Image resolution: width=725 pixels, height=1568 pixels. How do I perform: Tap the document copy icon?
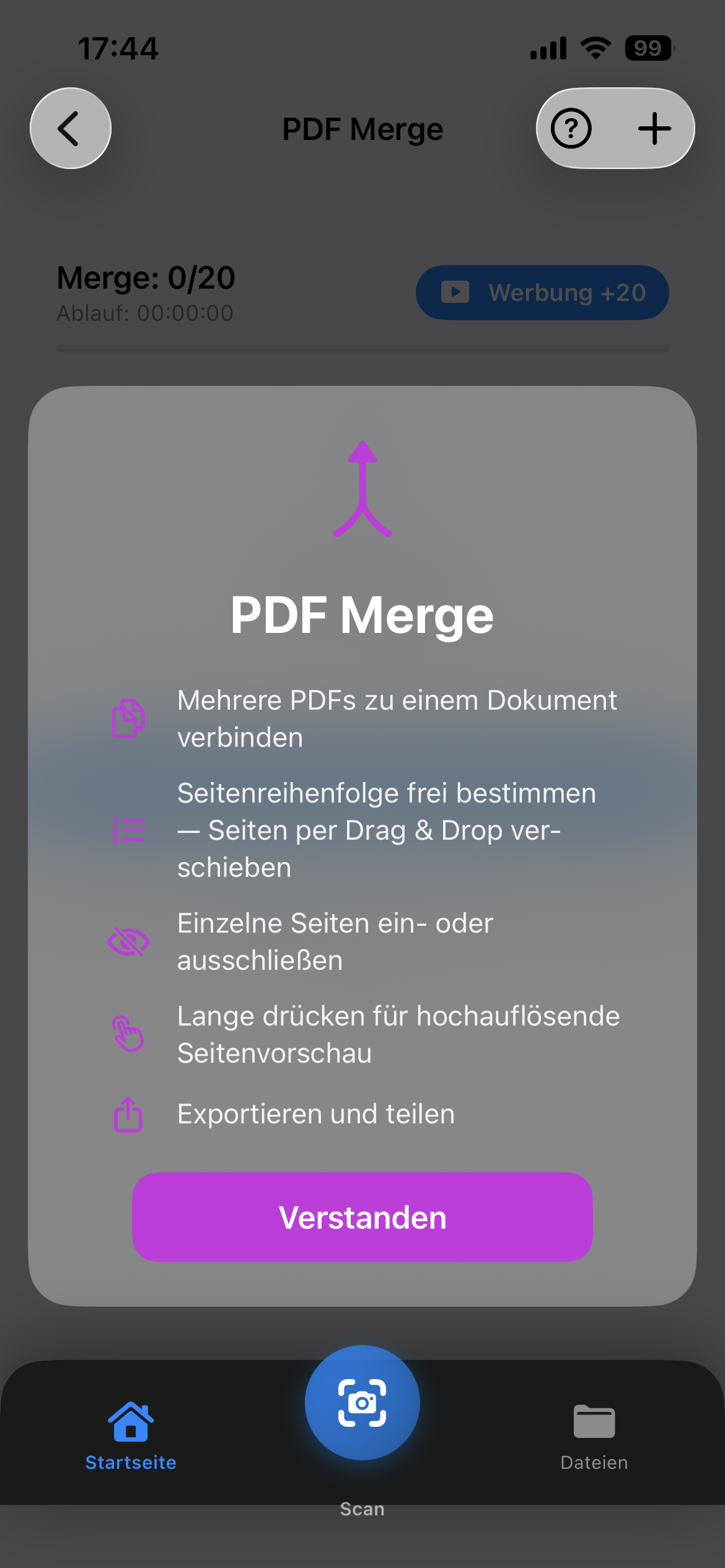tap(128, 717)
